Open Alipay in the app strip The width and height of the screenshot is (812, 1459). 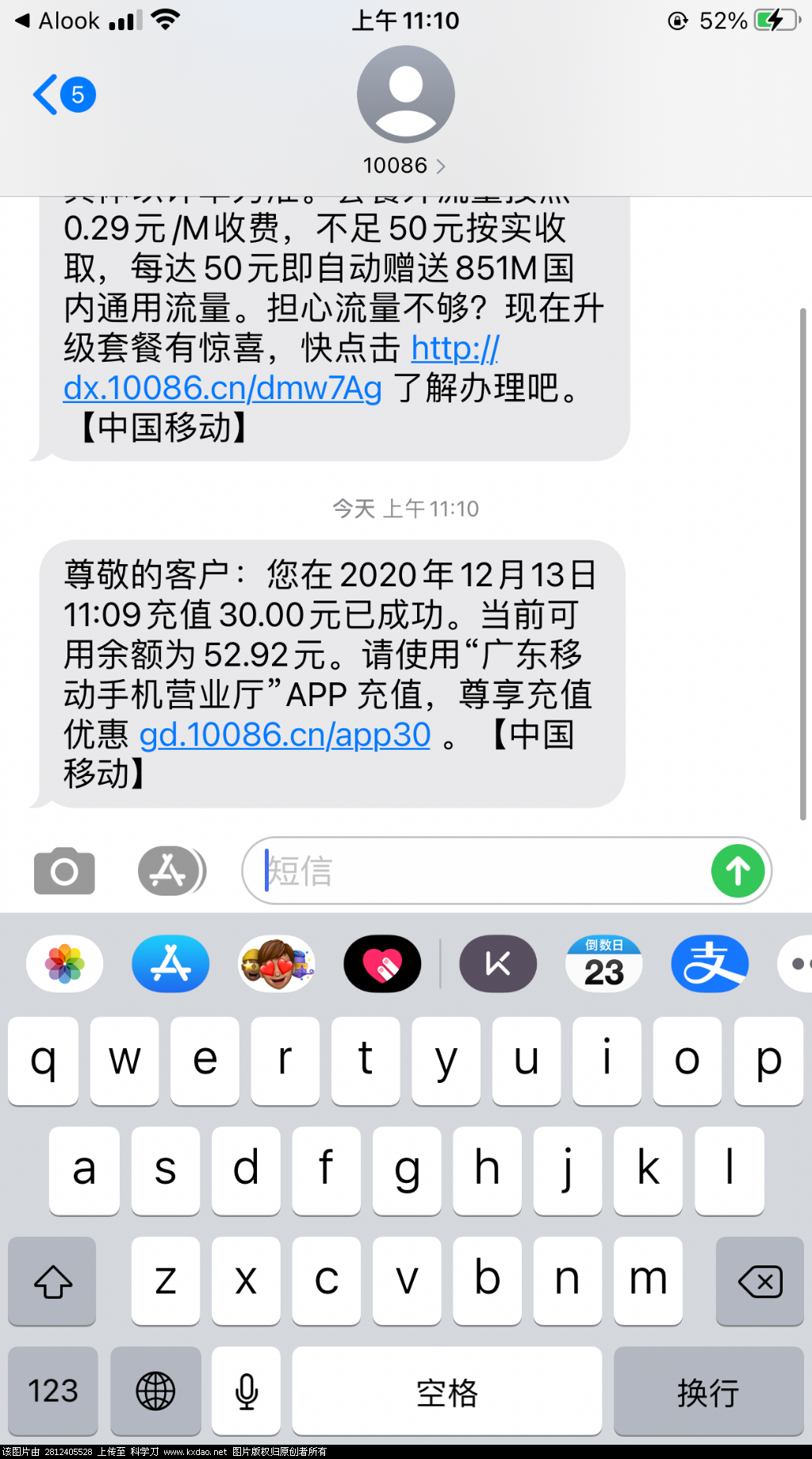tap(710, 964)
